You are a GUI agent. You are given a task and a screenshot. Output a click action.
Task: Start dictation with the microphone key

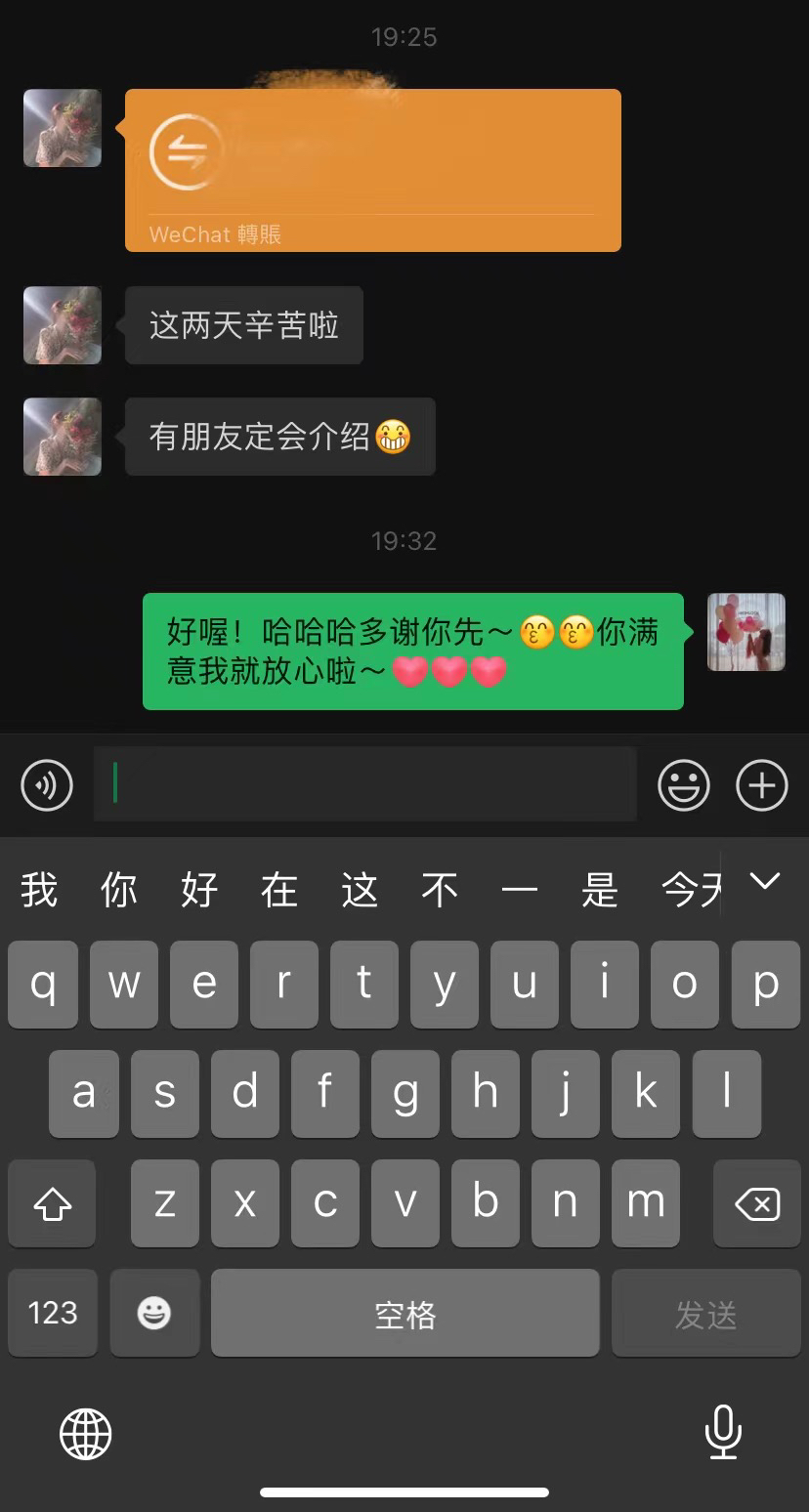pyautogui.click(x=722, y=1432)
